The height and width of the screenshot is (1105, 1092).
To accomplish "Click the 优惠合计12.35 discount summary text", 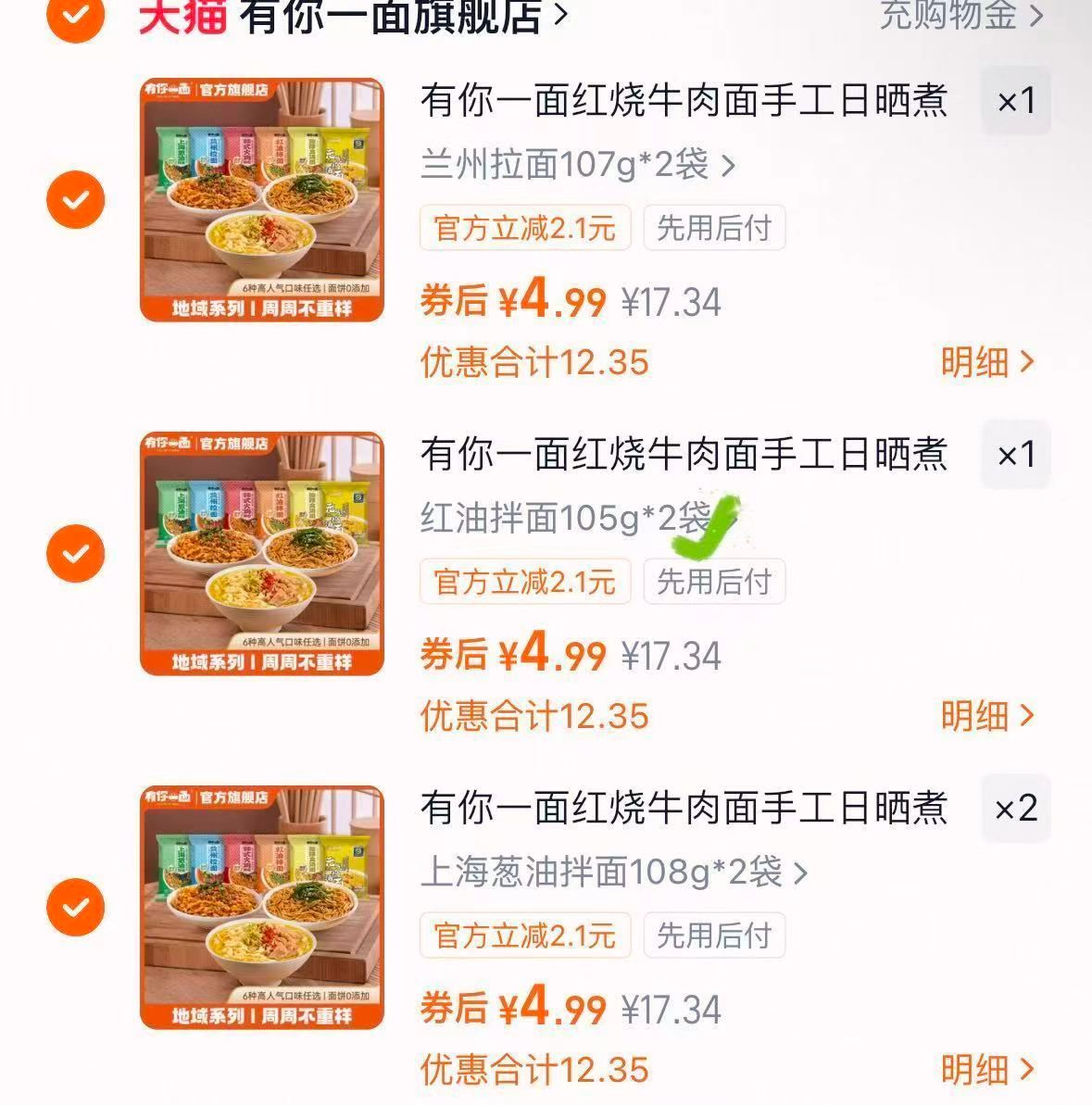I will pos(534,364).
